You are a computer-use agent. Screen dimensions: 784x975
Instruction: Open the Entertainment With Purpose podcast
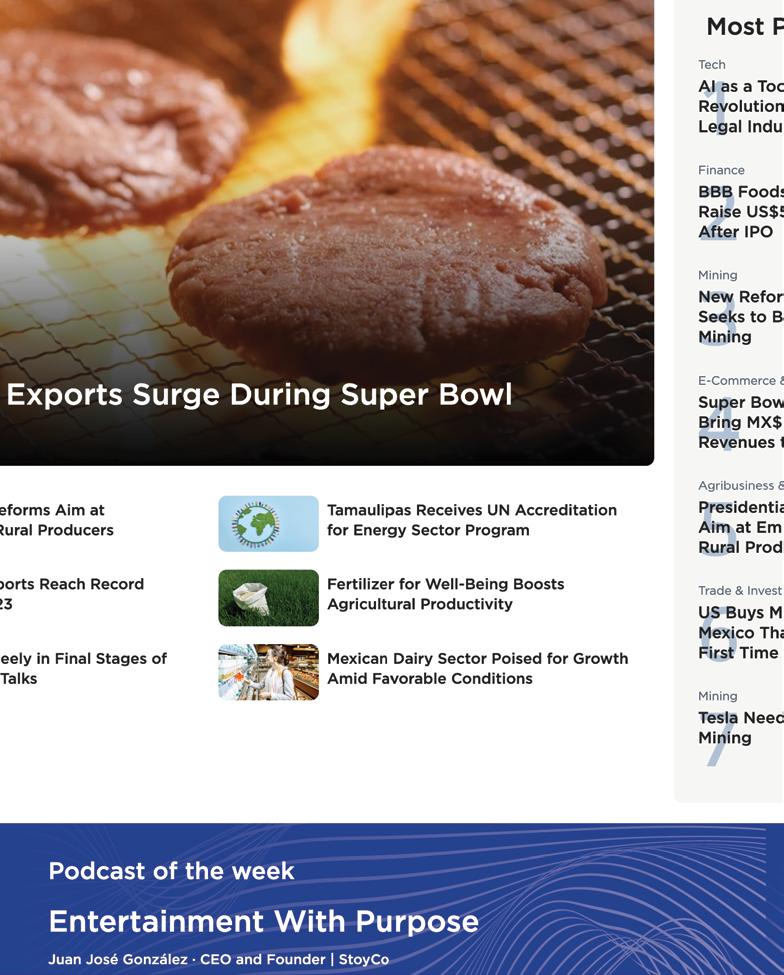[x=263, y=921]
